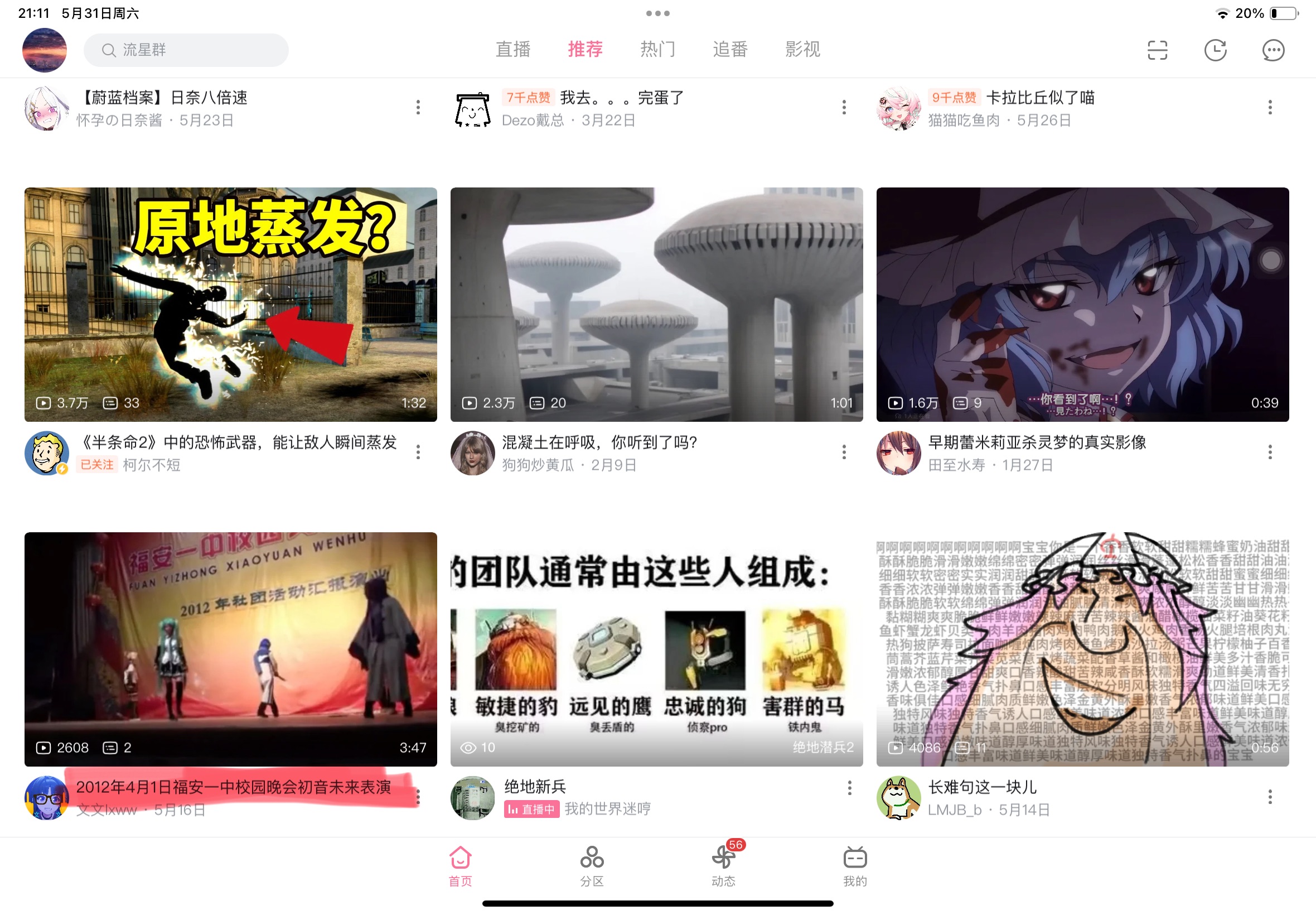Viewport: 1316px width, 915px height.
Task: Go to the 分区 tab
Action: 592,866
